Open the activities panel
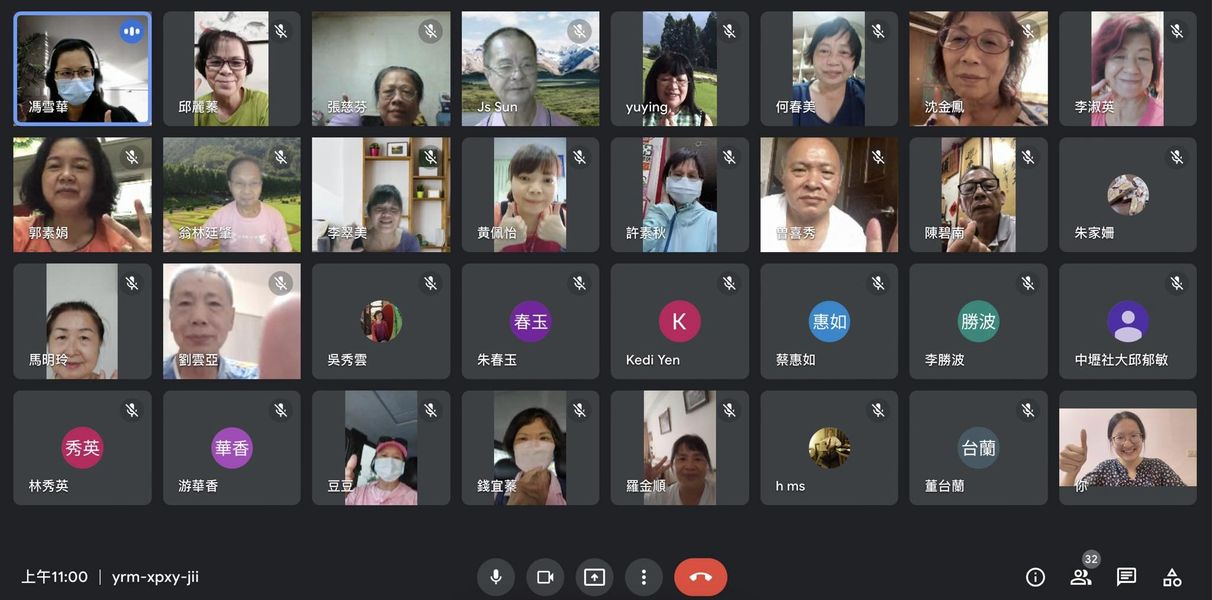 [x=1172, y=577]
